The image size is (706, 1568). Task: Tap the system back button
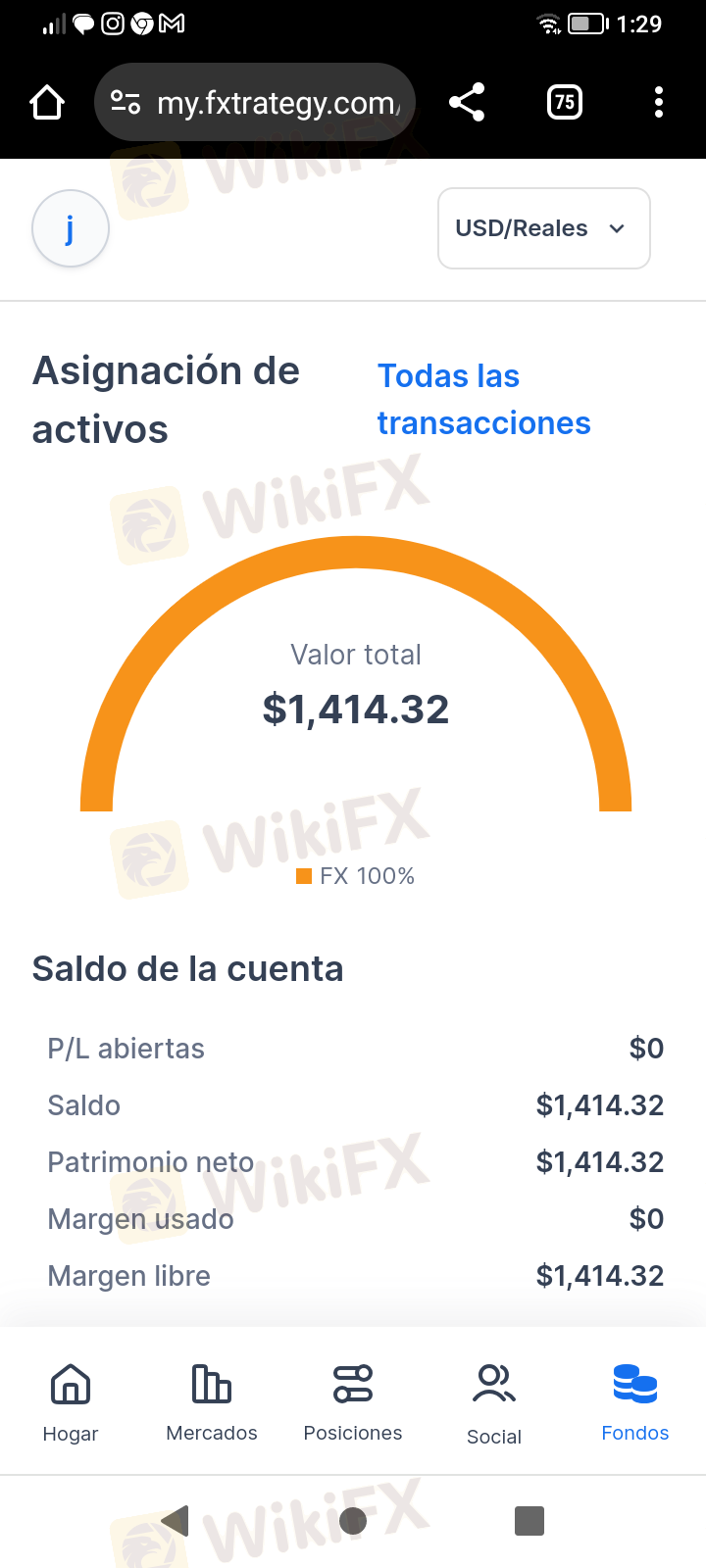[x=175, y=1521]
